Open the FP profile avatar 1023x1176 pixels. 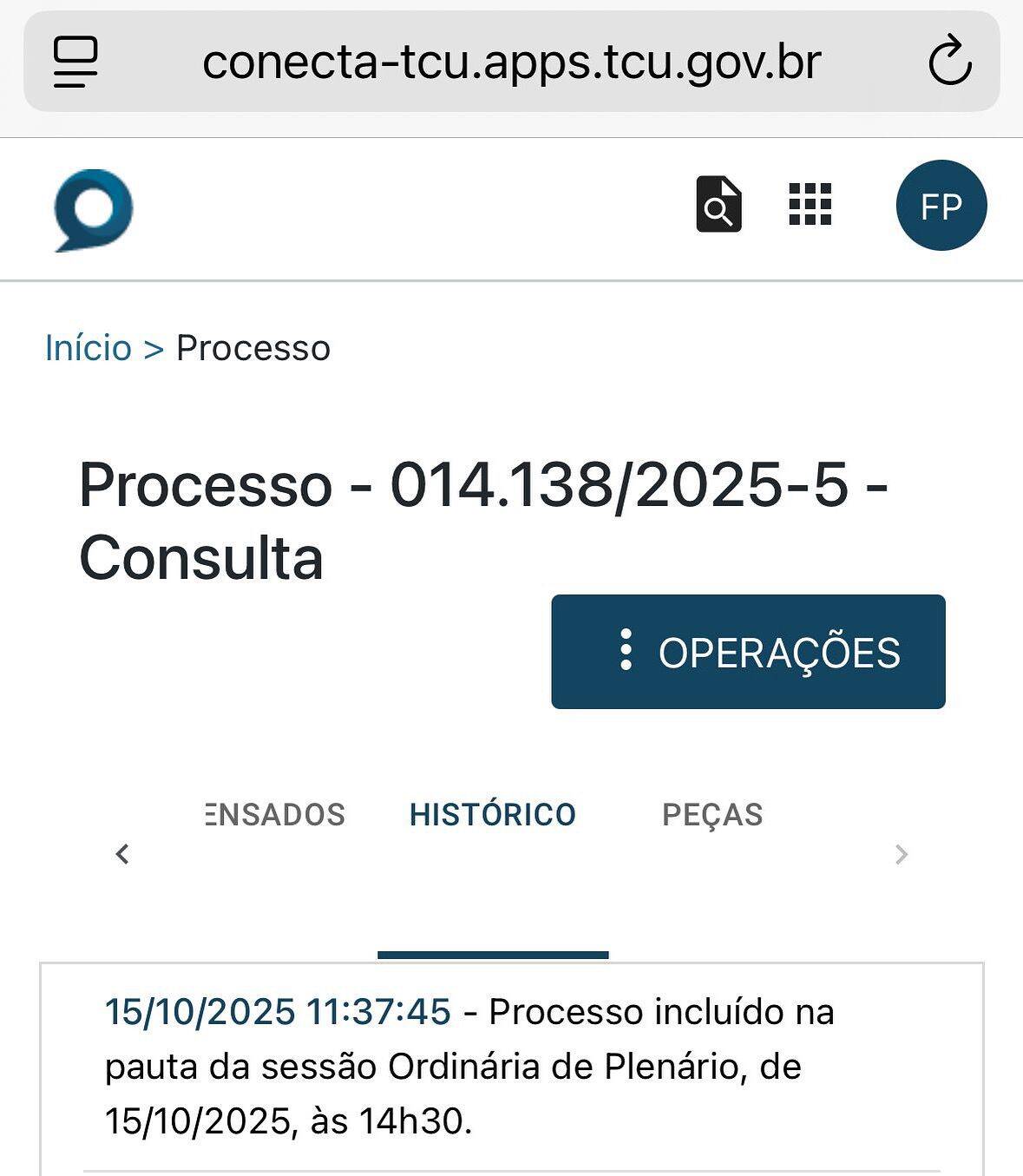941,206
